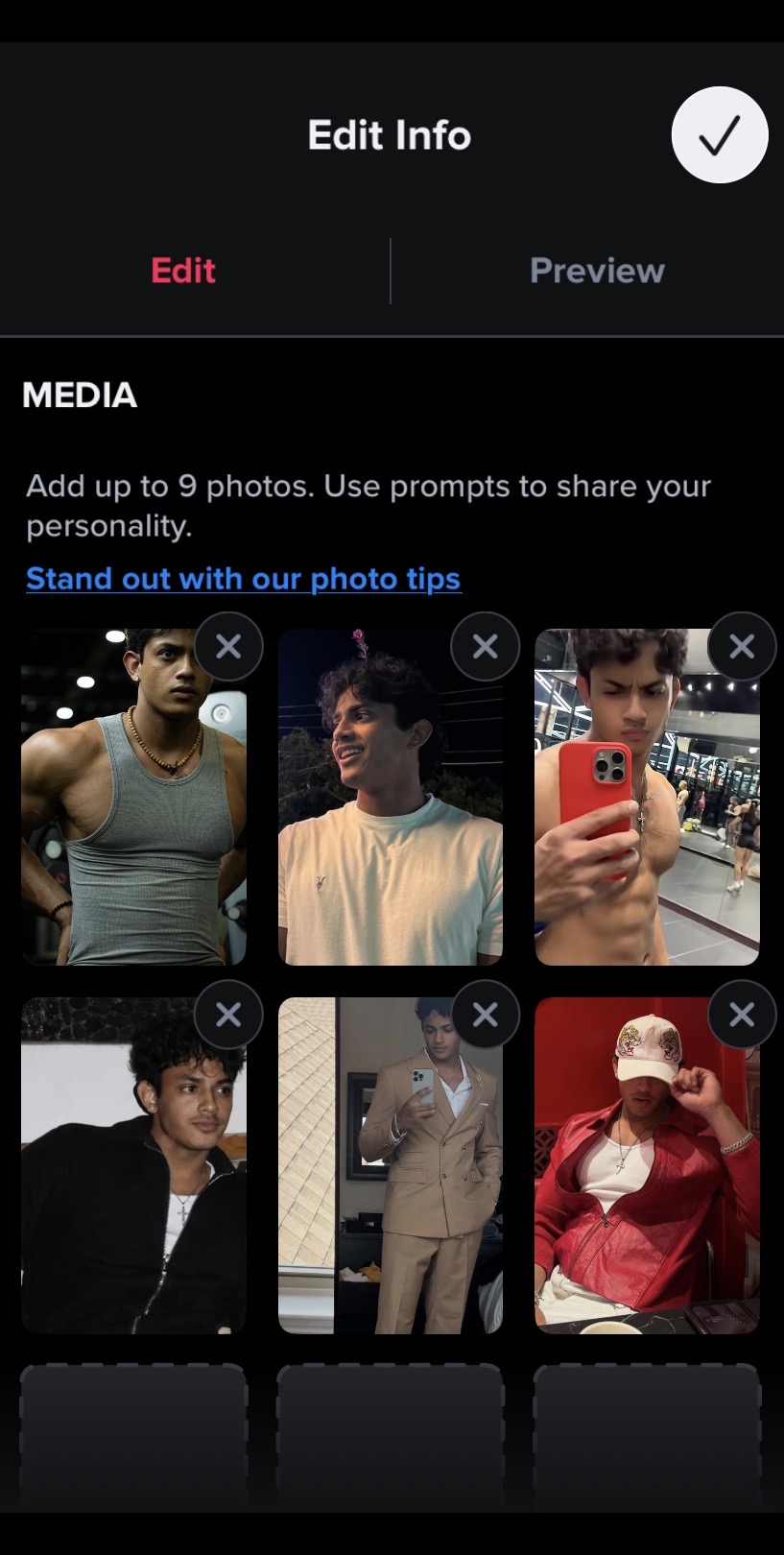This screenshot has height=1555, width=784.
Task: Confirm changes with the checkmark button
Action: pyautogui.click(x=720, y=135)
